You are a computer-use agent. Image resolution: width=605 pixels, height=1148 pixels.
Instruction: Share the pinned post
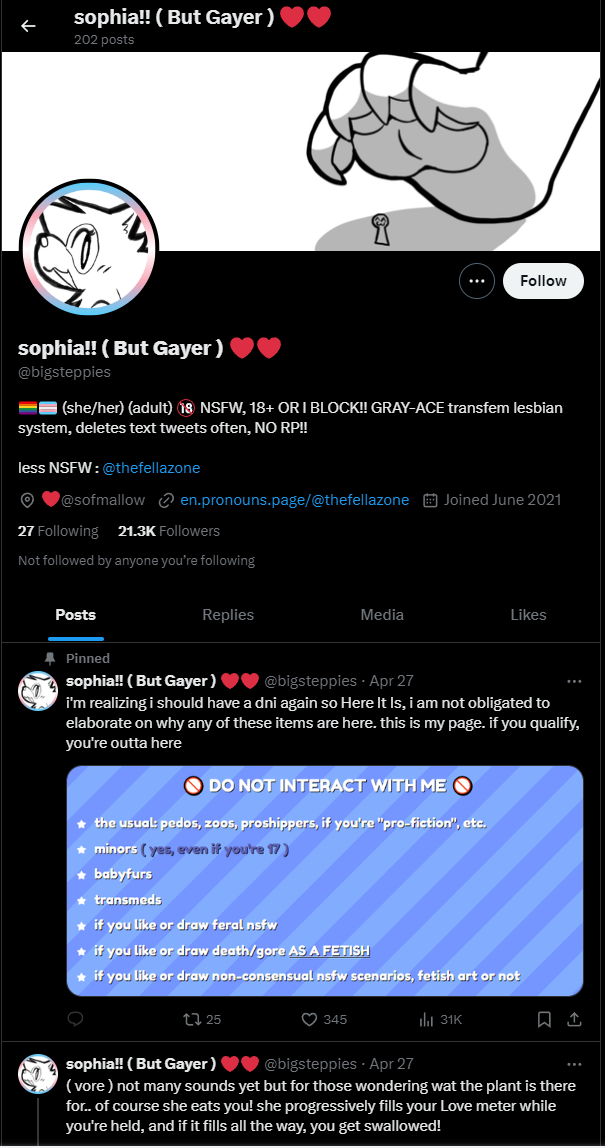click(x=574, y=1019)
